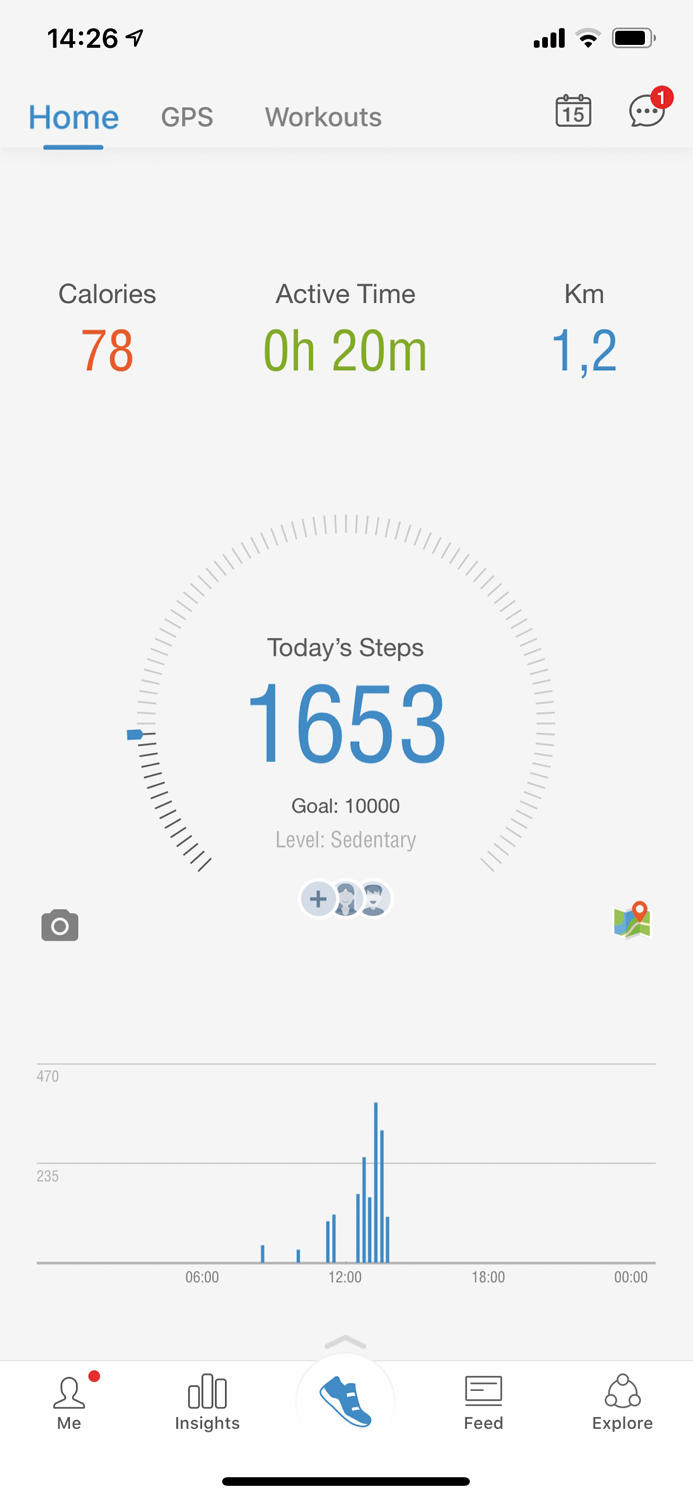Add a friend with the plus button

(x=318, y=899)
